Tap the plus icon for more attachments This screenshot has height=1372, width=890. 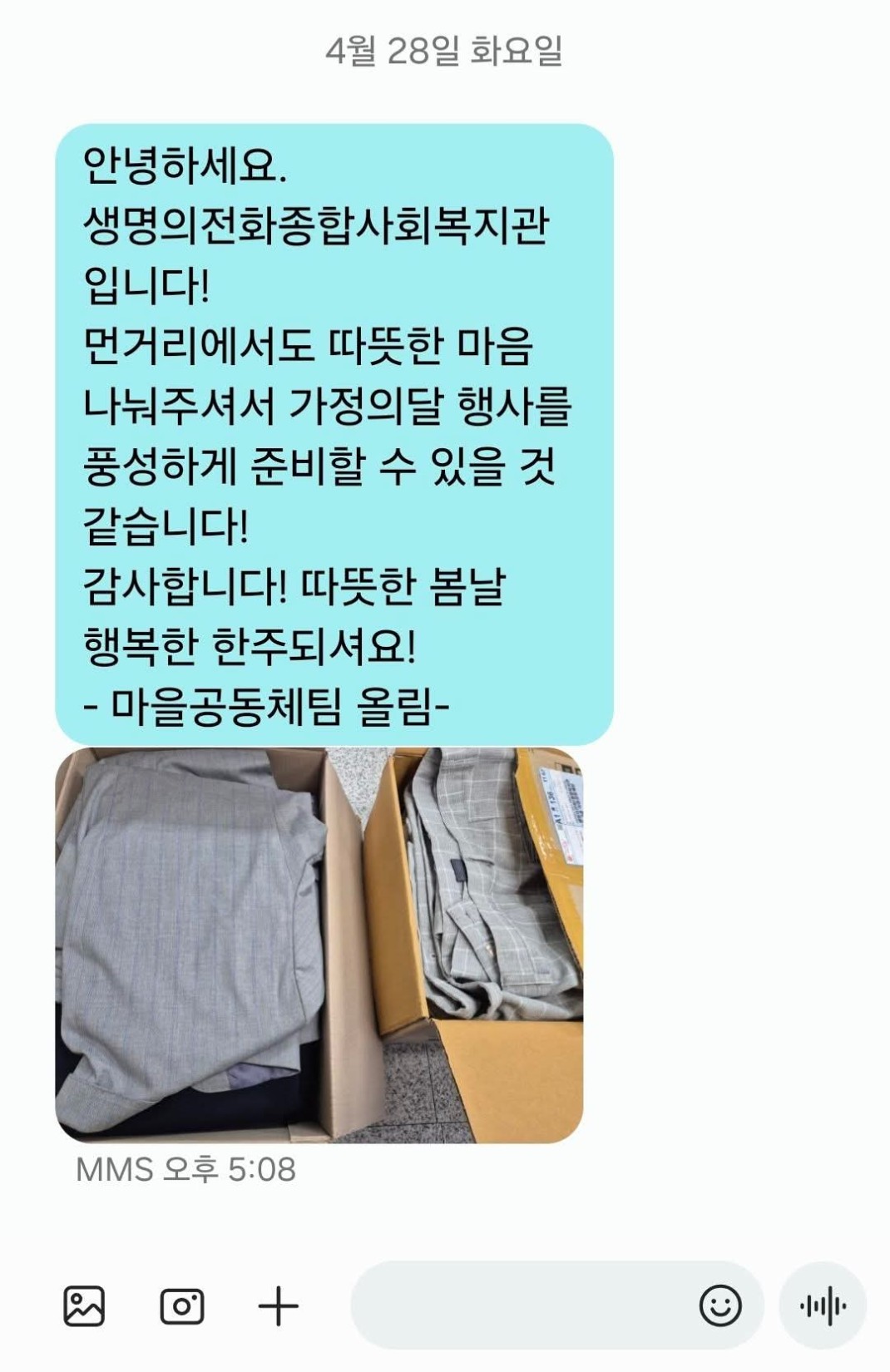[x=278, y=1305]
